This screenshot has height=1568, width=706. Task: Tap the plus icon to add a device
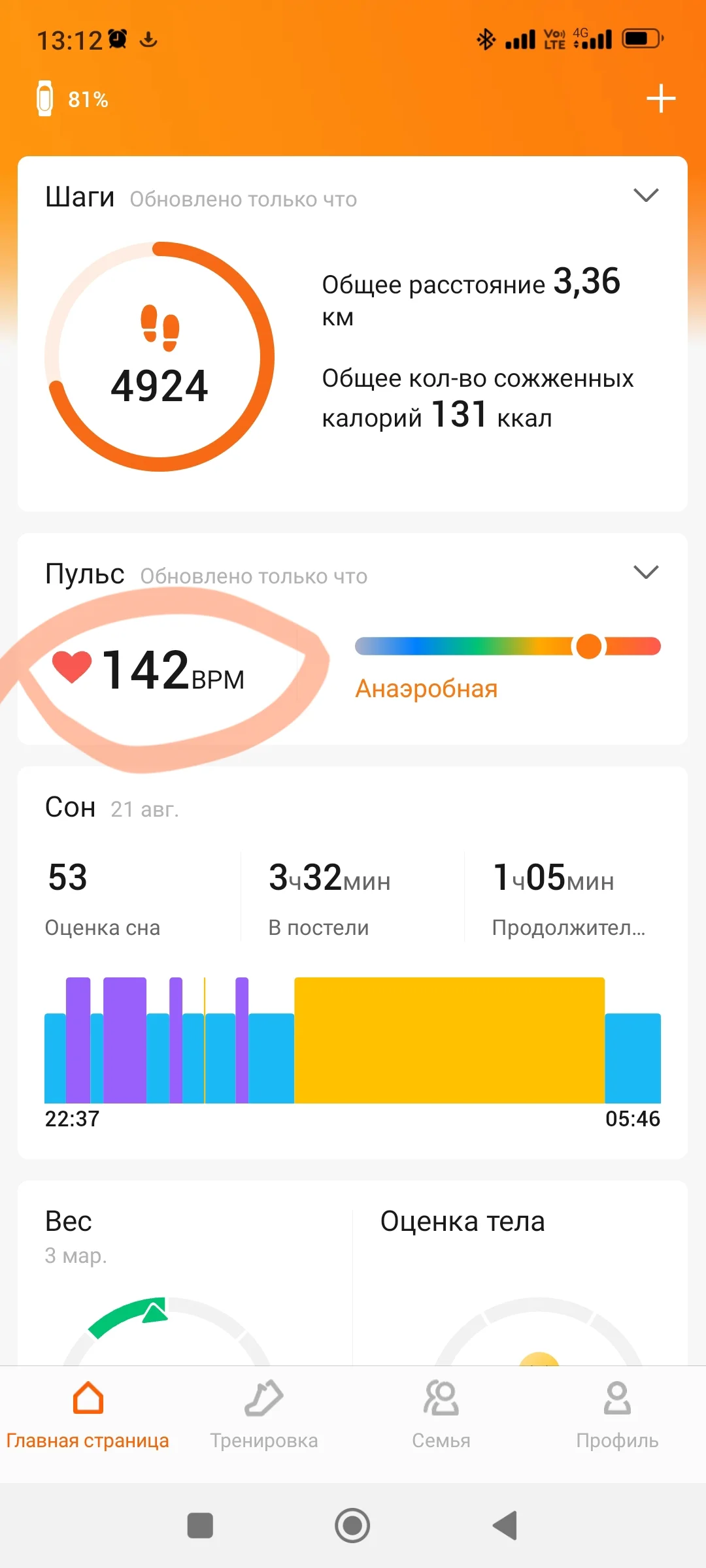660,99
